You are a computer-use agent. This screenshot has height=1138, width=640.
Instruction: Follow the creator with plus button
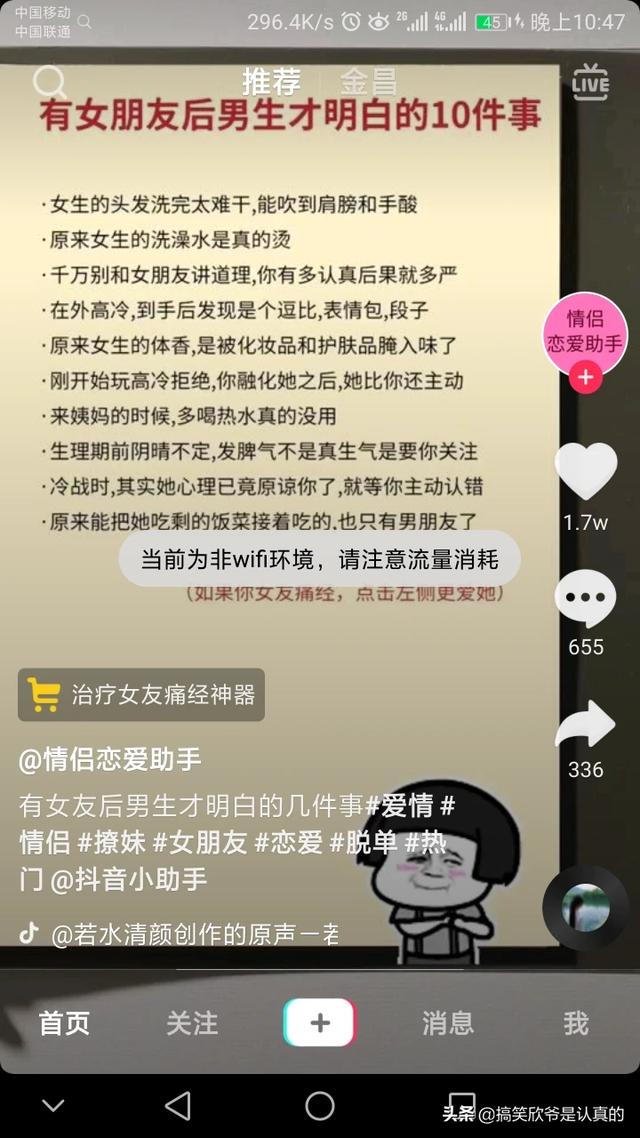coord(585,378)
